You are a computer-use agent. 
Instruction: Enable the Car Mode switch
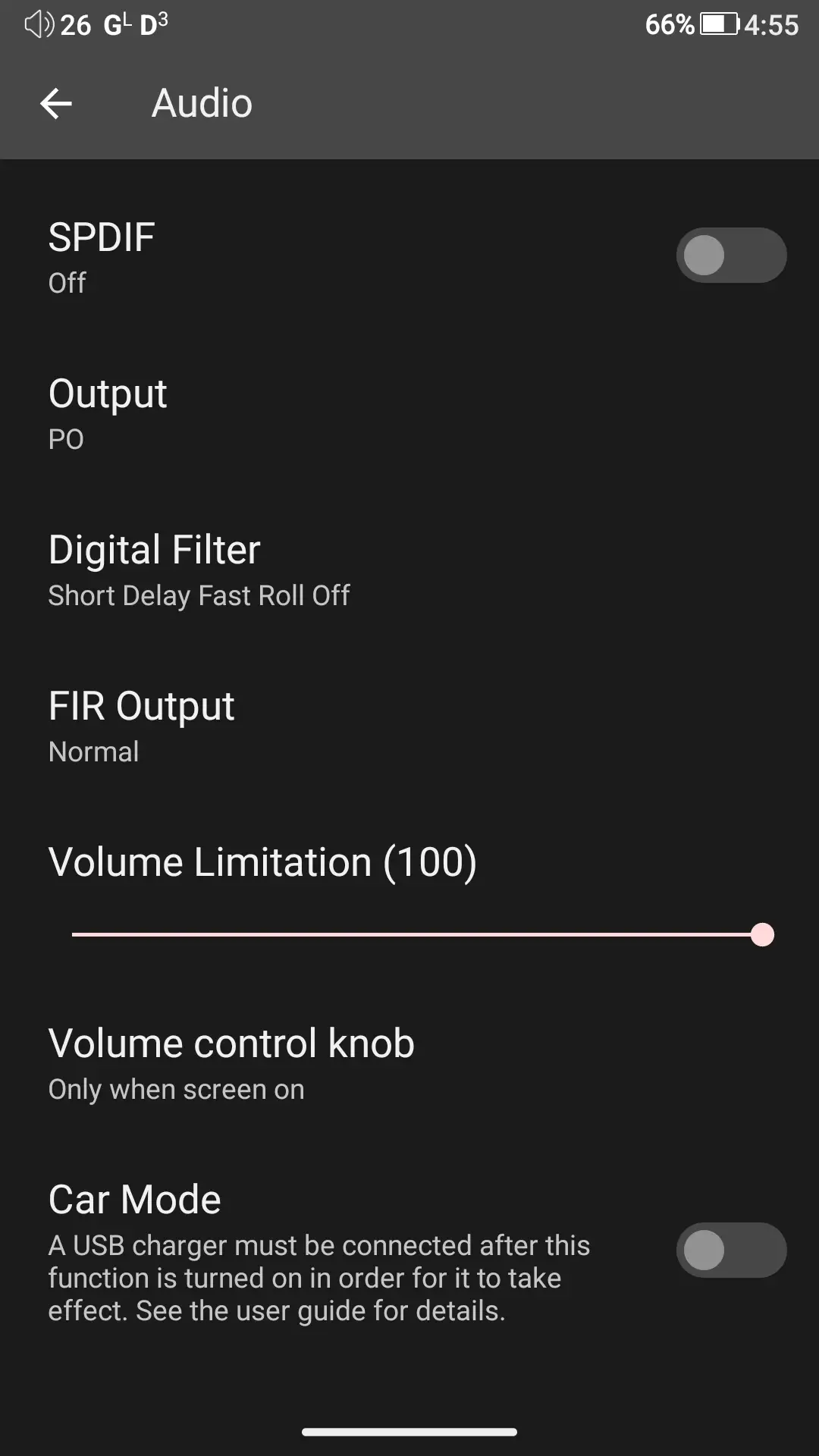pyautogui.click(x=730, y=1250)
